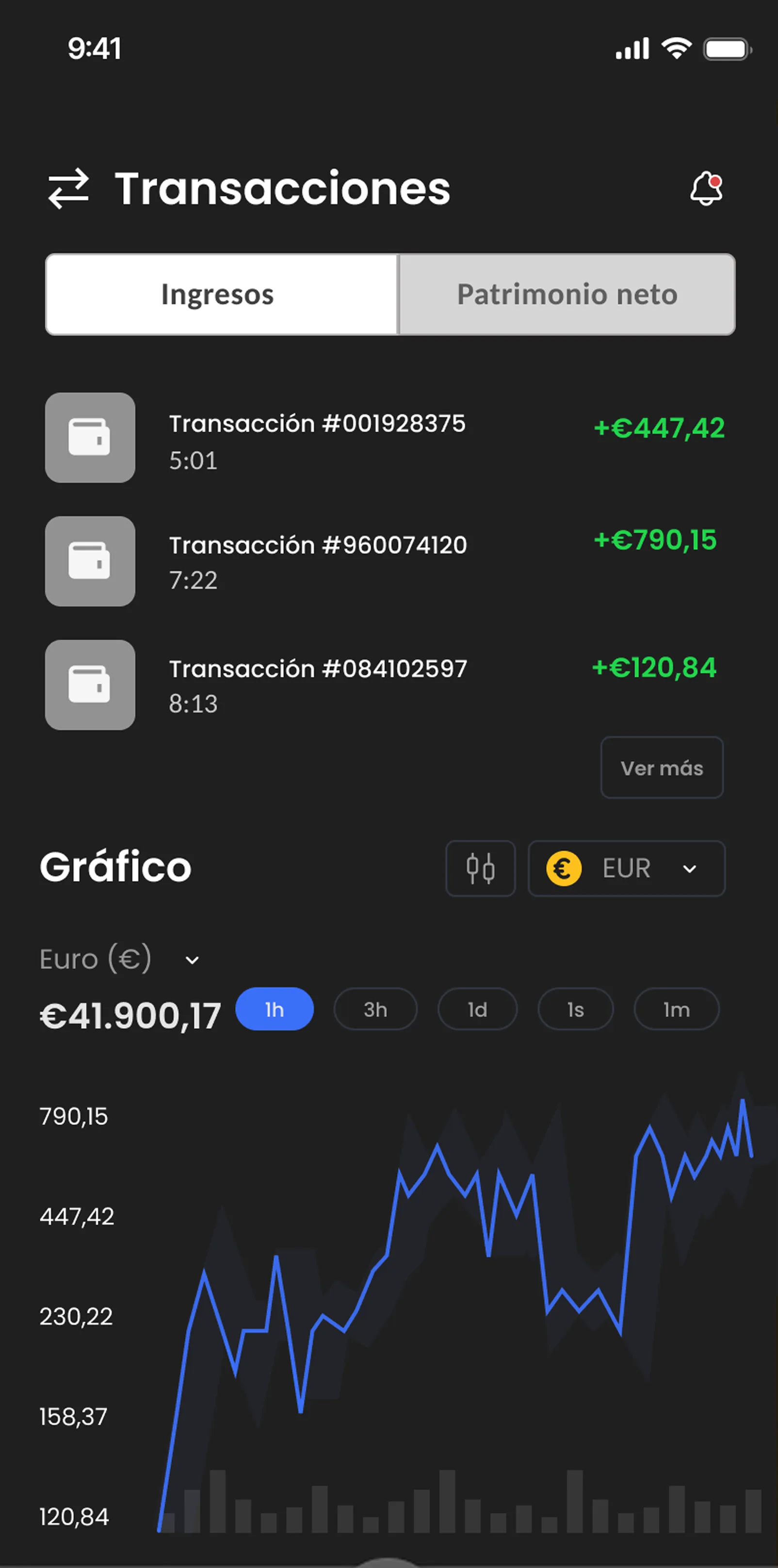The width and height of the screenshot is (778, 1568).
Task: Switch to the Patrimonio neto tab
Action: coord(567,294)
